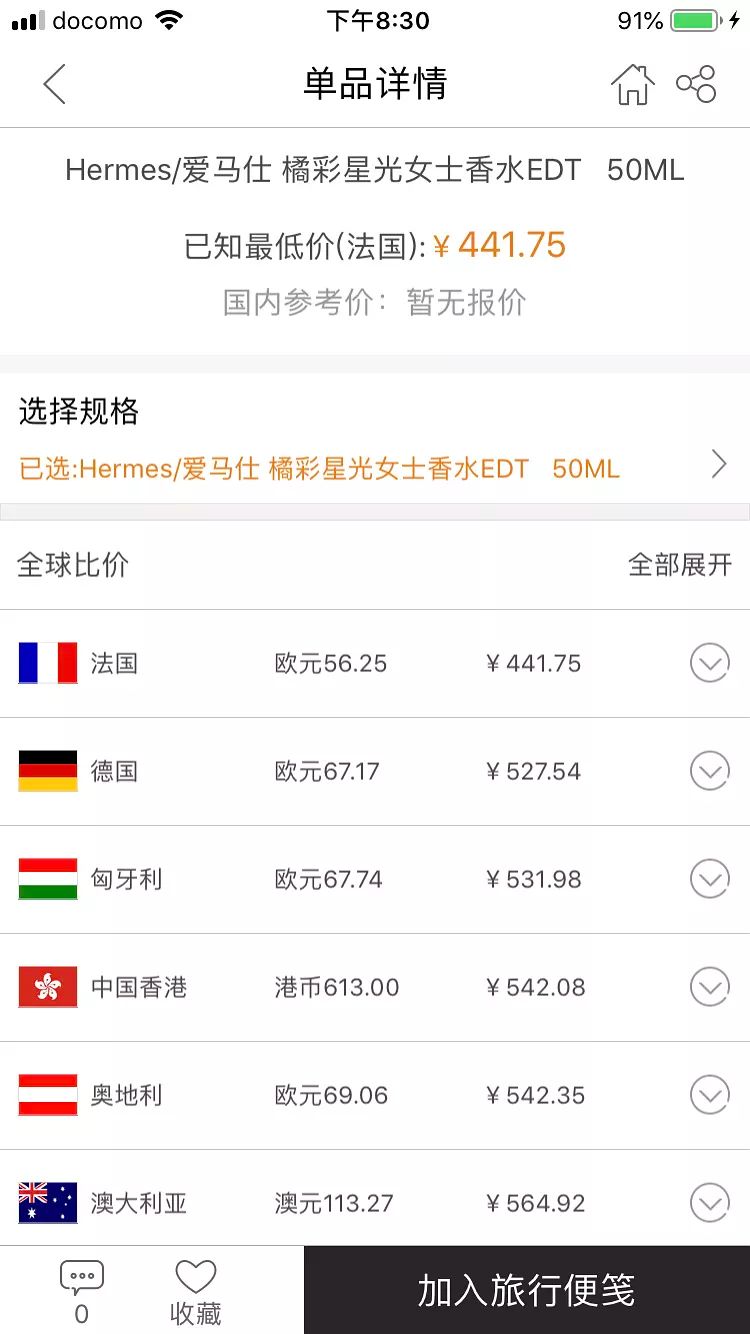Tap the France flag icon
750x1334 pixels.
point(46,663)
